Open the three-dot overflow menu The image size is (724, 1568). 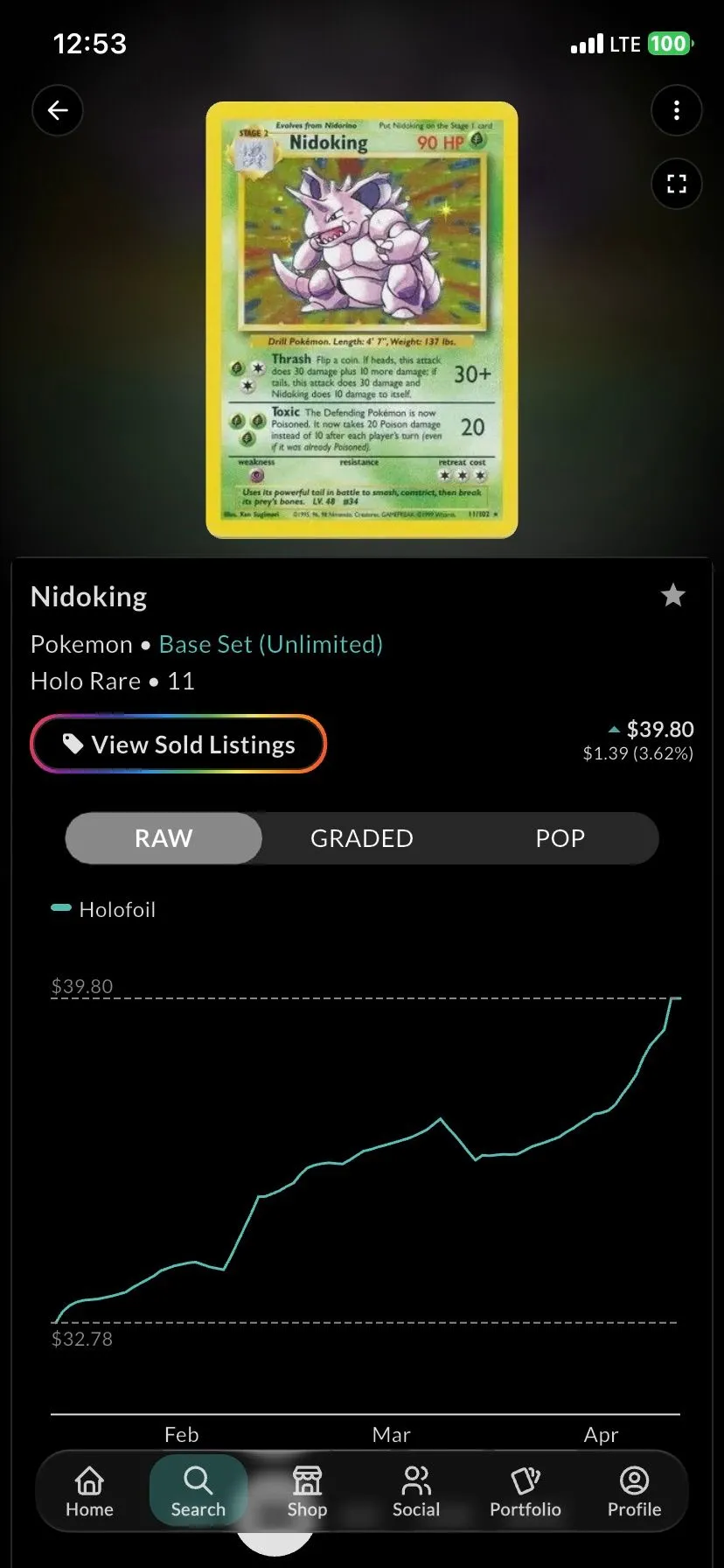point(677,110)
